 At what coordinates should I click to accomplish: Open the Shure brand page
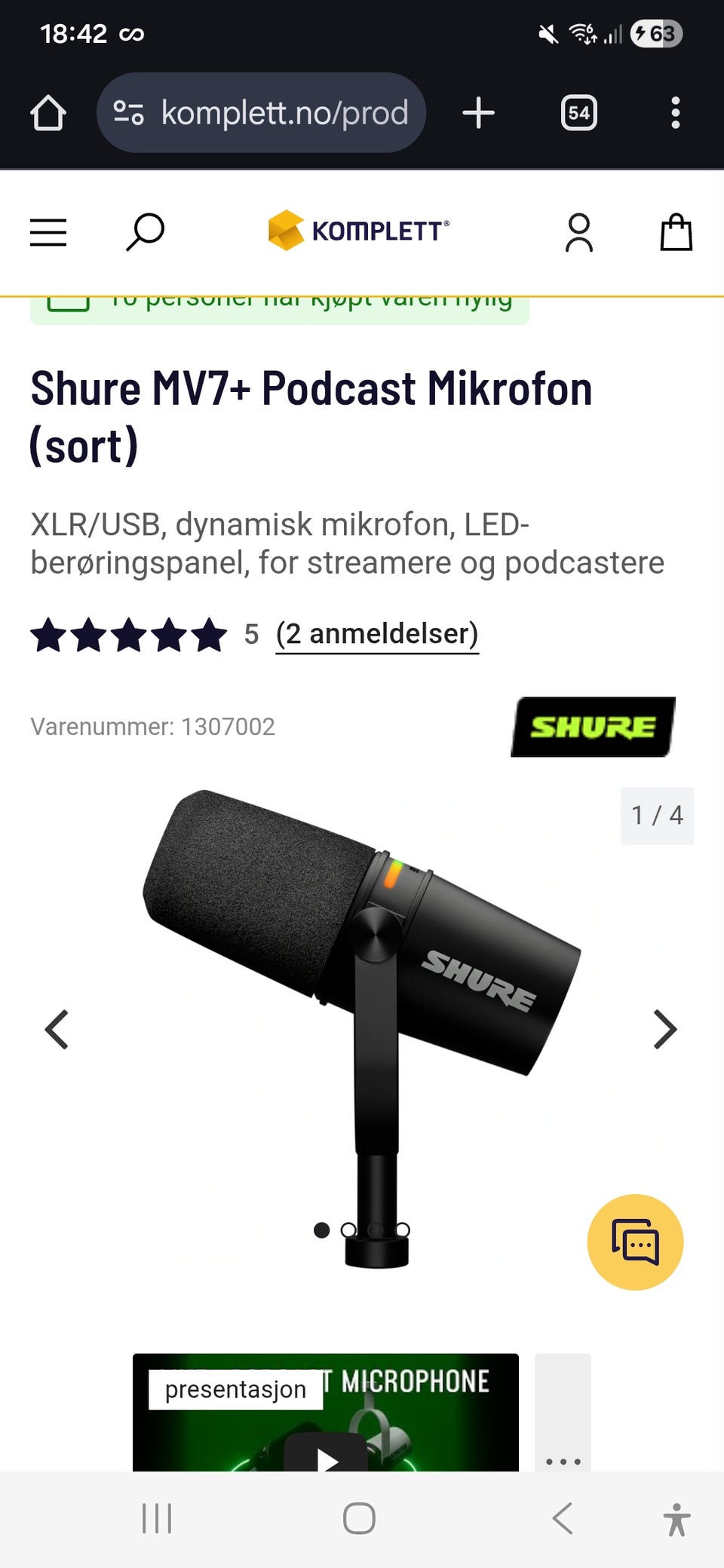tap(593, 727)
